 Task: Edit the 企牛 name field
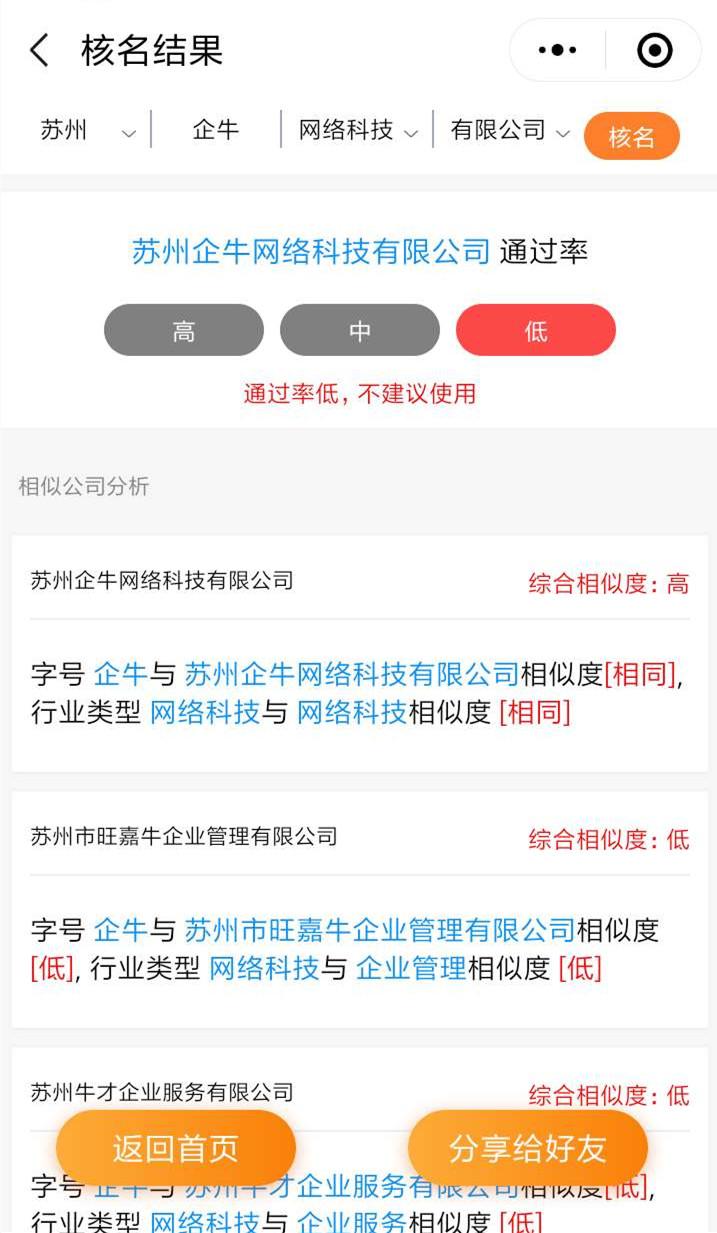click(216, 130)
